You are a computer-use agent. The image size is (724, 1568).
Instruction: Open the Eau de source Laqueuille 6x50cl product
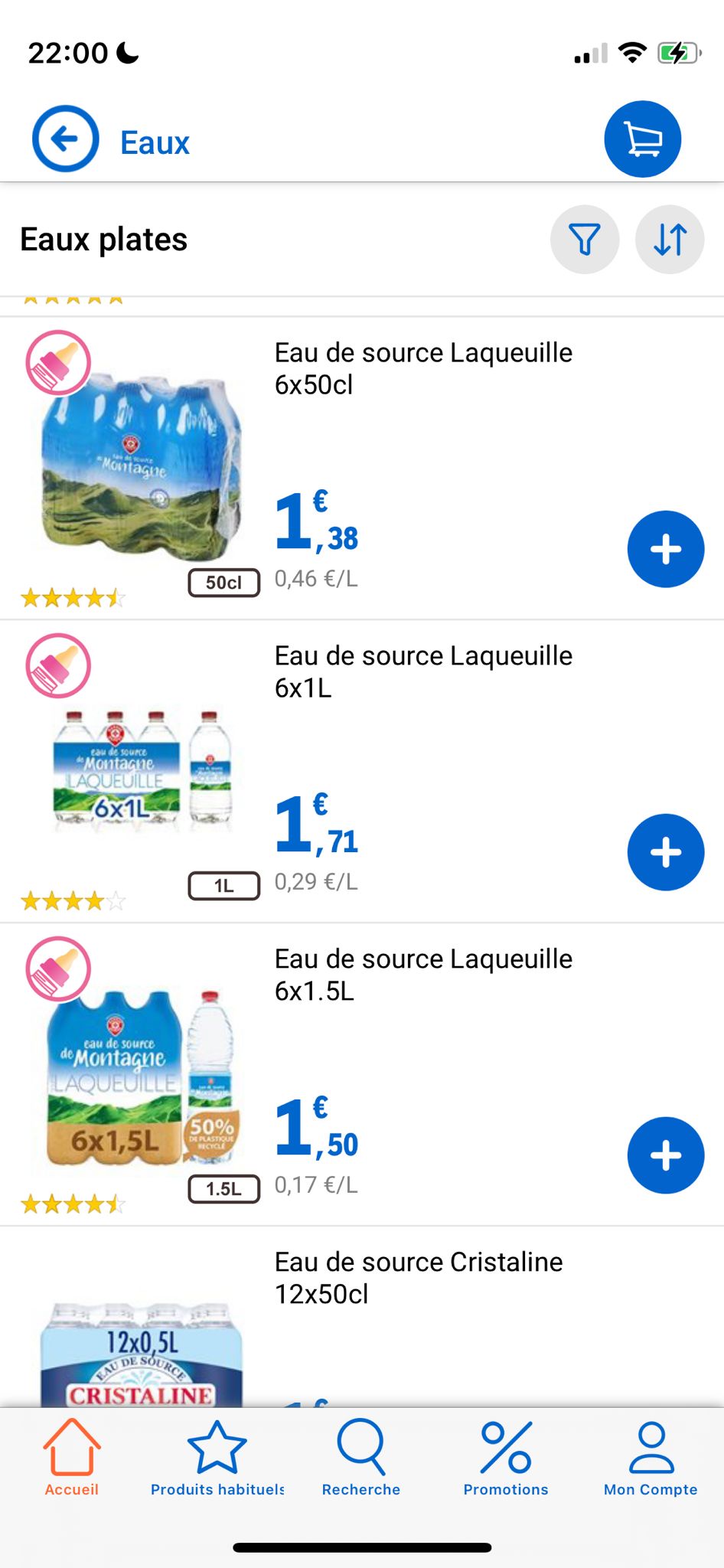(423, 368)
